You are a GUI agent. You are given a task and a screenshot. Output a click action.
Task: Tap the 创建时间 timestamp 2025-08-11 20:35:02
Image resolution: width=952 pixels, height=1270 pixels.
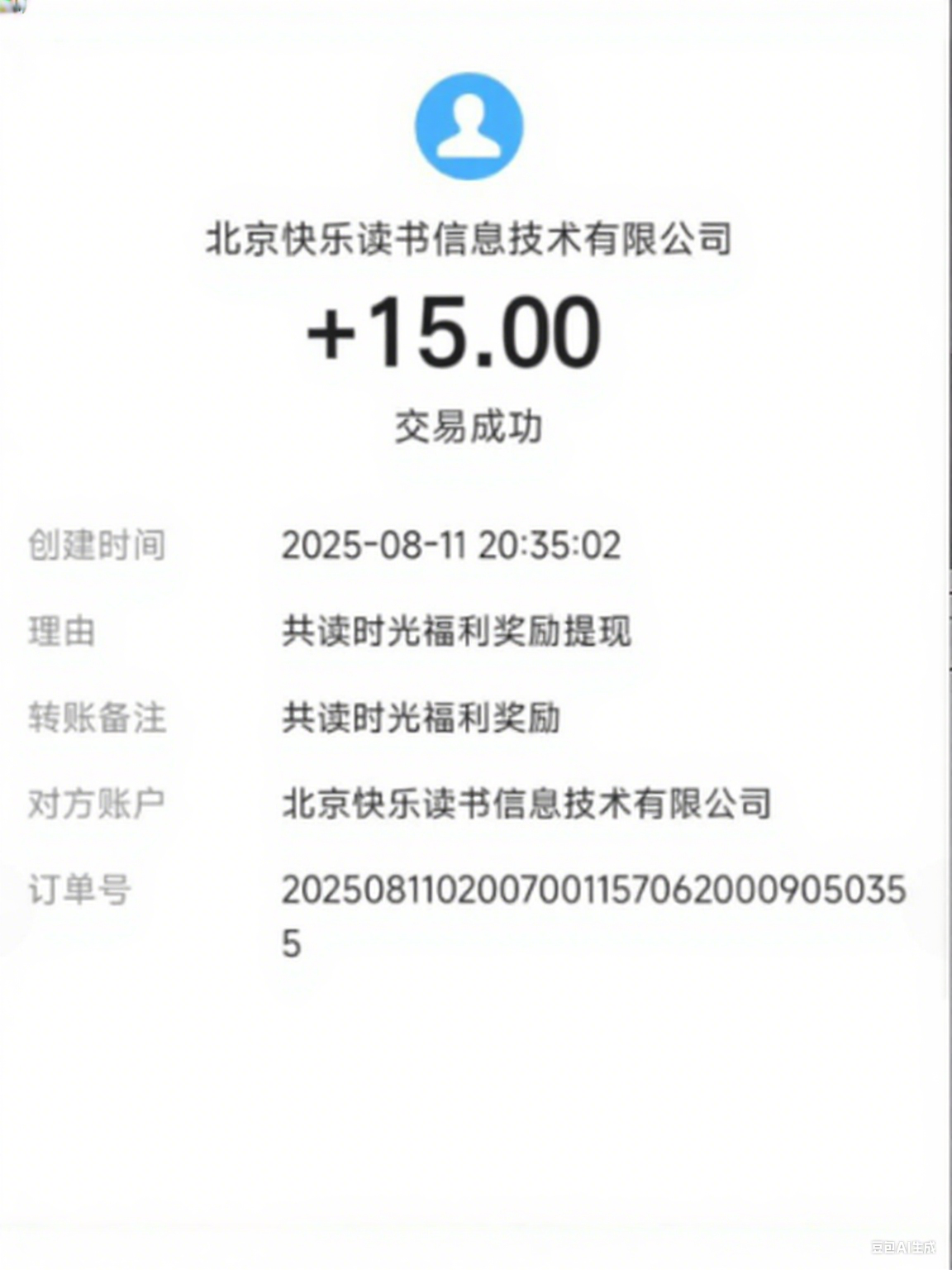pos(453,545)
